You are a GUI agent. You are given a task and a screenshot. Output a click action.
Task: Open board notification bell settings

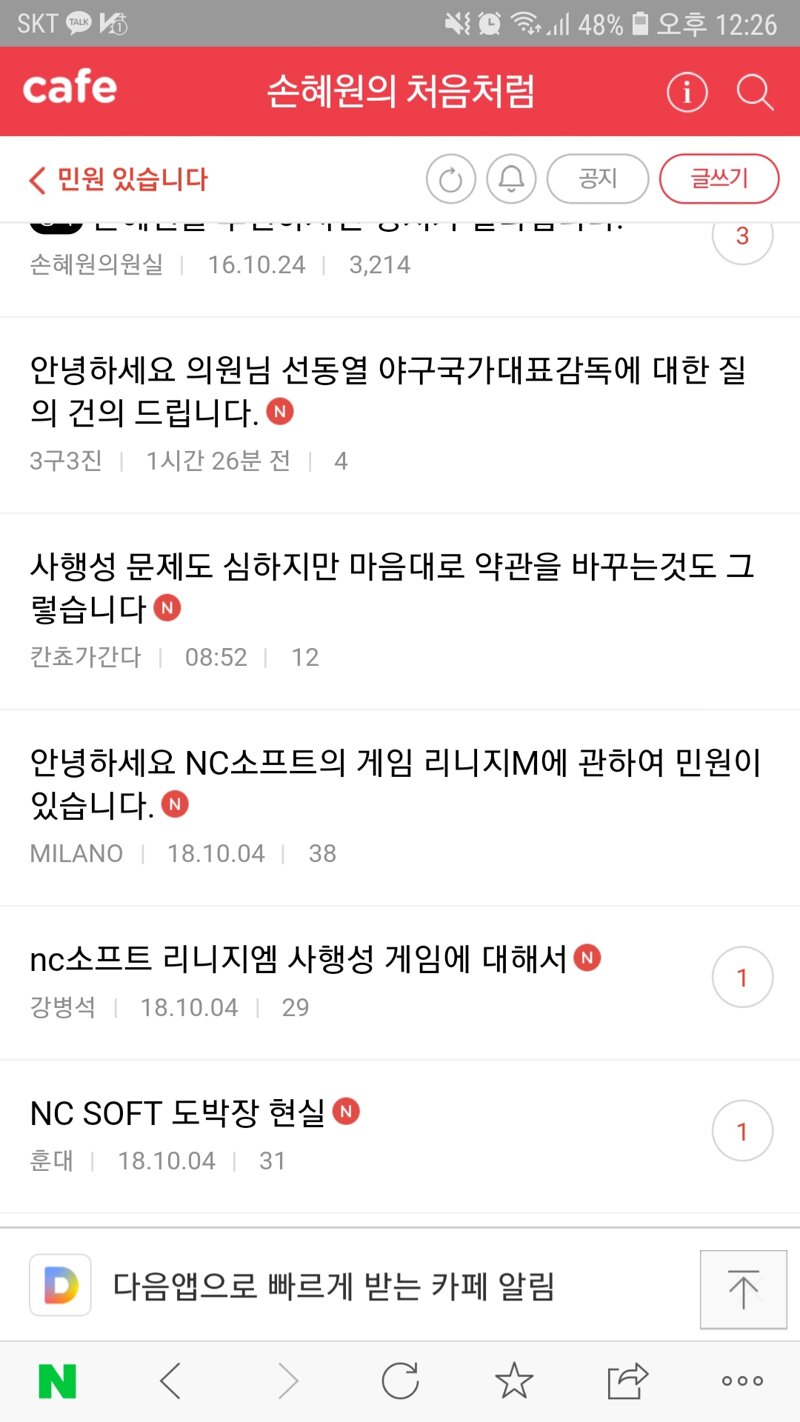point(511,180)
